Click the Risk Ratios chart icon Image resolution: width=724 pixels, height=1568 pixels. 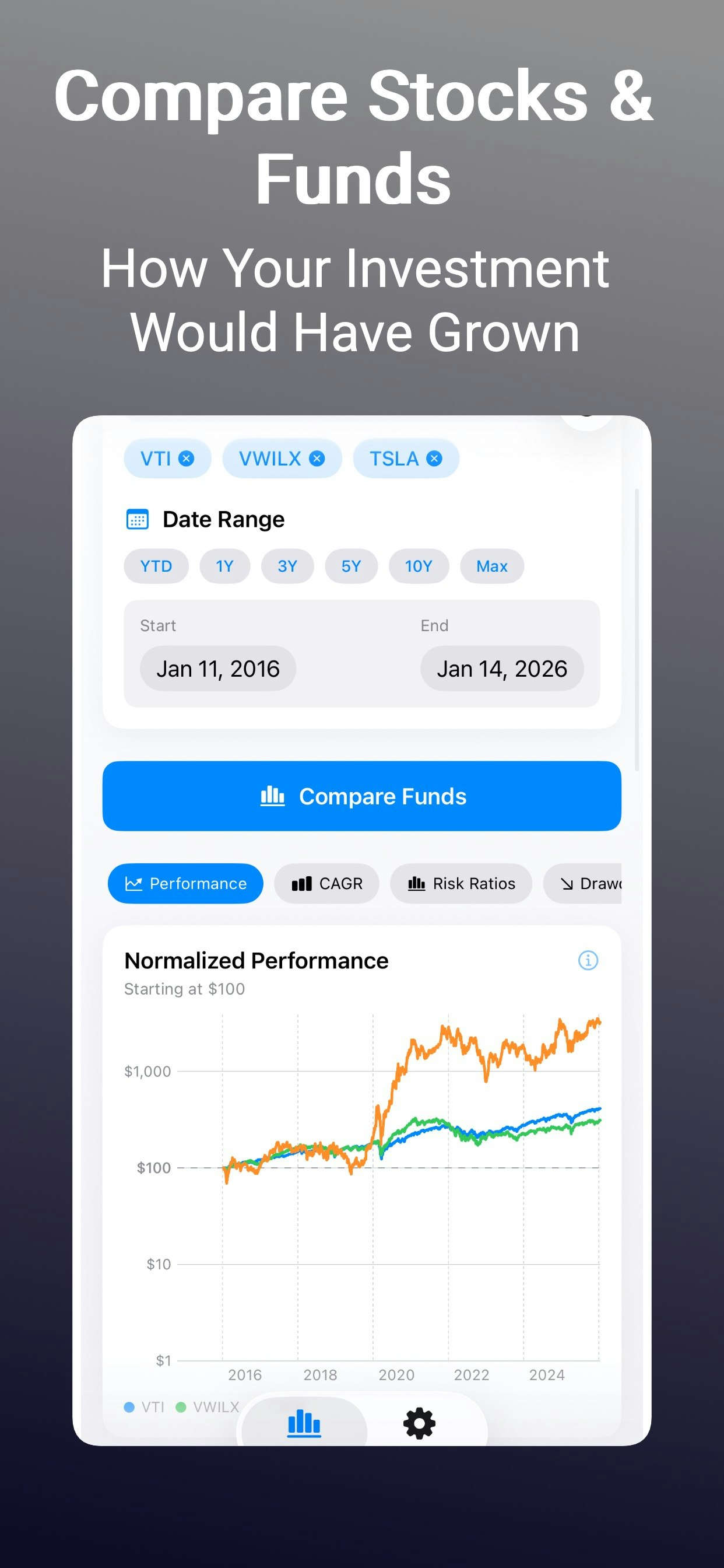click(416, 883)
